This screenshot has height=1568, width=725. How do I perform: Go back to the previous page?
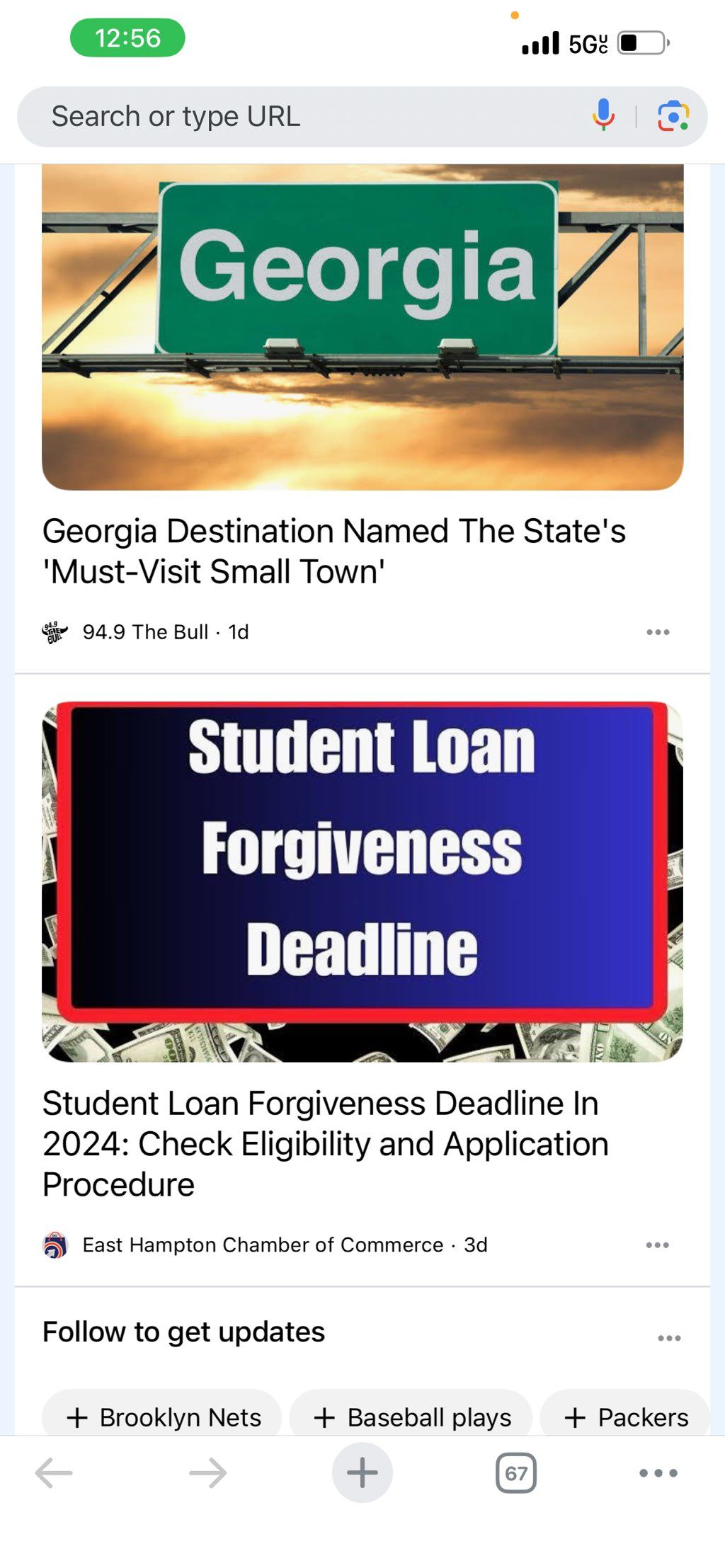pos(54,1473)
